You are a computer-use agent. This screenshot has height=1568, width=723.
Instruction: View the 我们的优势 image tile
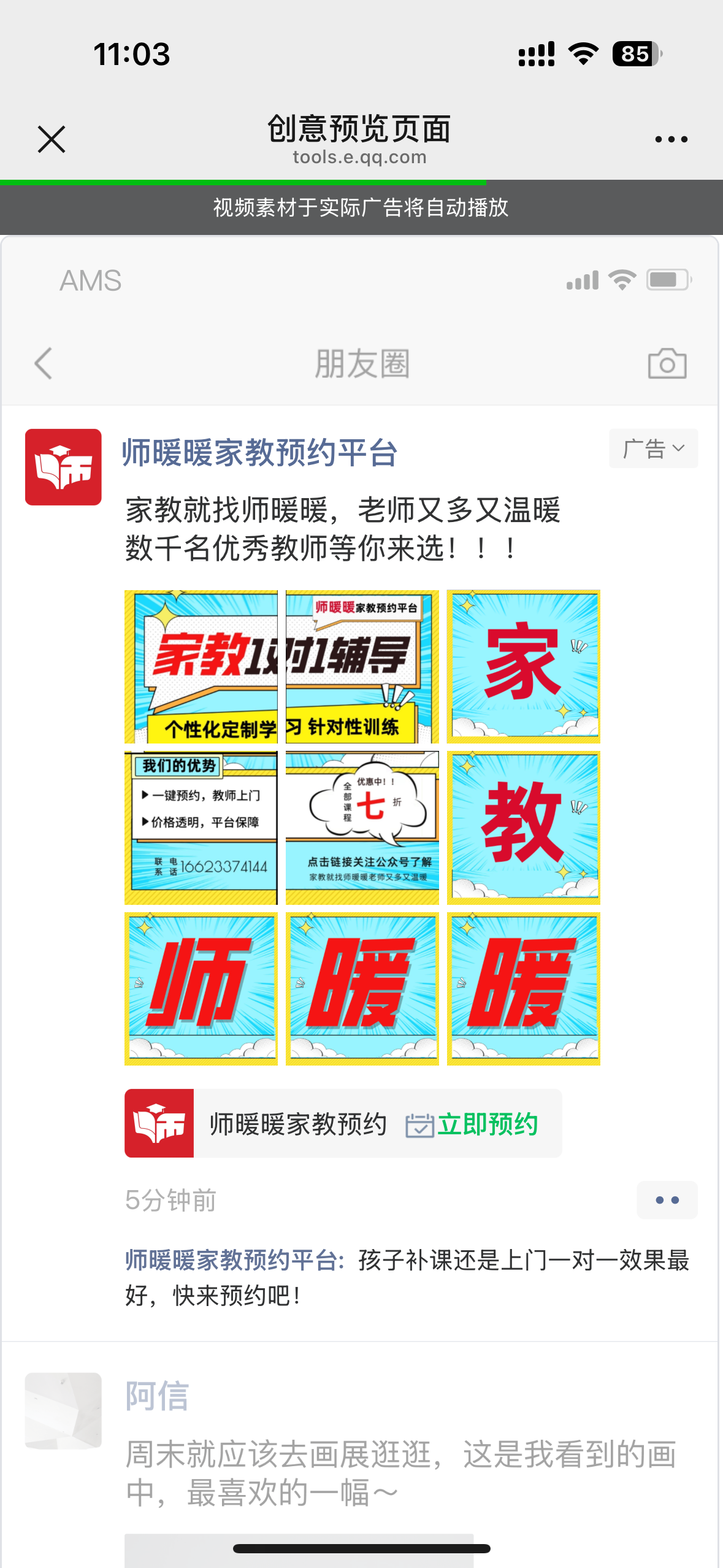[201, 828]
